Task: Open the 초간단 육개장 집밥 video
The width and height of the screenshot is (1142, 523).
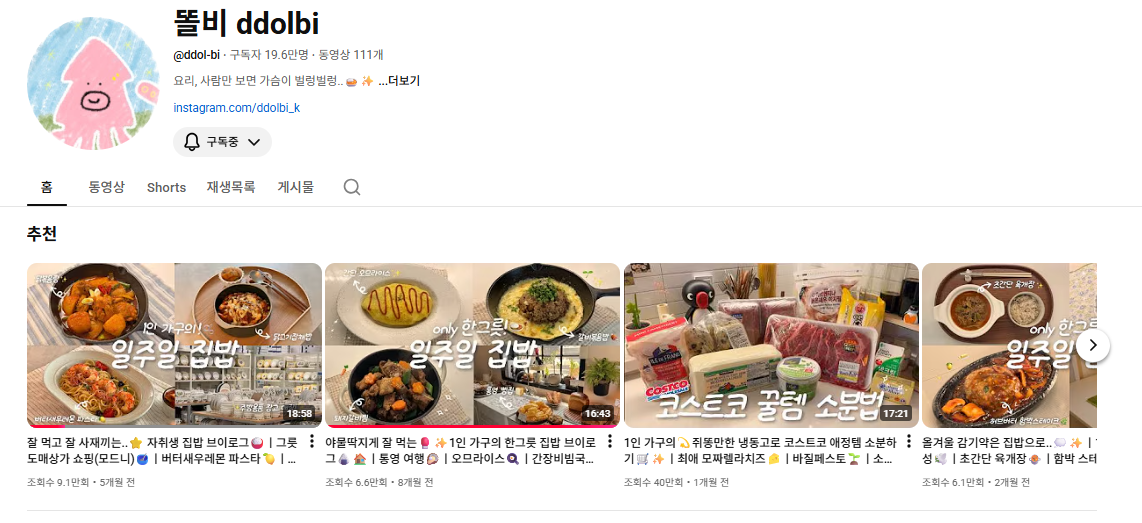Action: point(1008,345)
